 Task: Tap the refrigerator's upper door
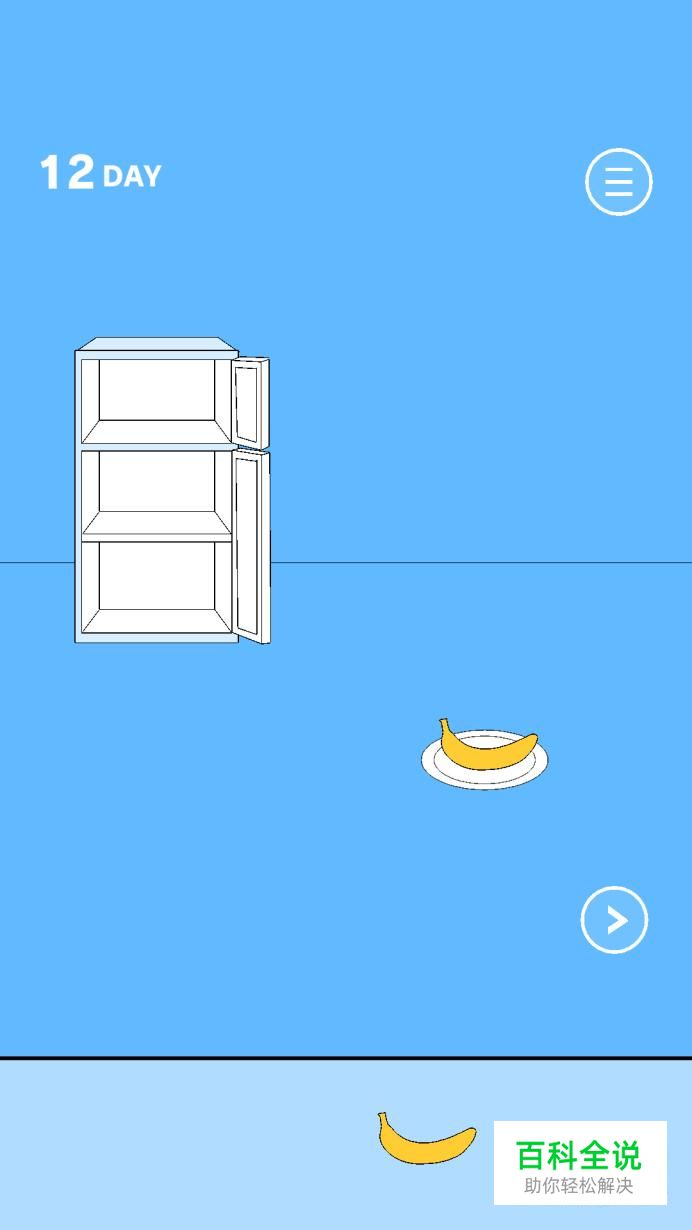(x=251, y=403)
